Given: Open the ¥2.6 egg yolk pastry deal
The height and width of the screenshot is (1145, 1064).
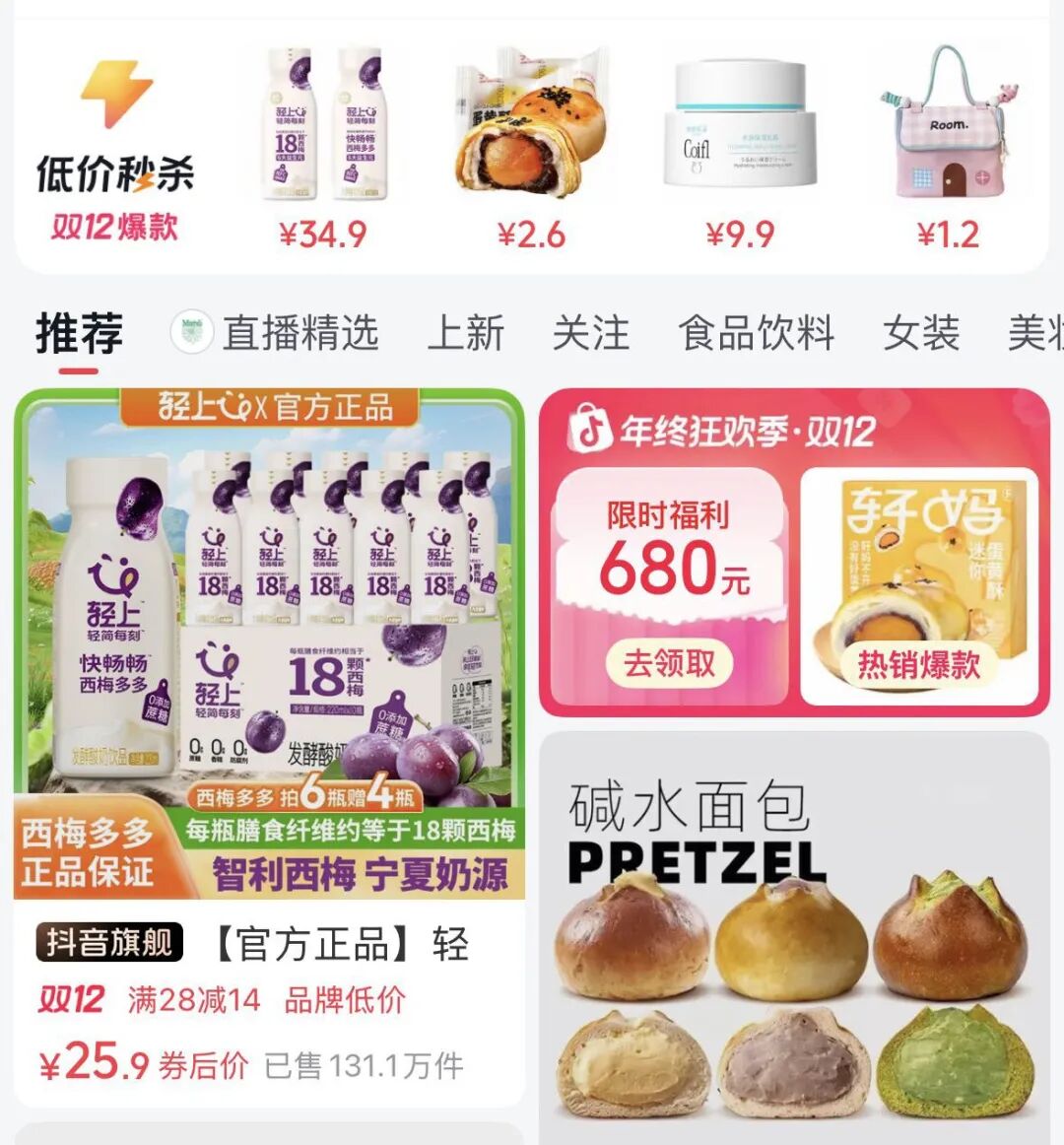Looking at the screenshot, I should [x=532, y=146].
